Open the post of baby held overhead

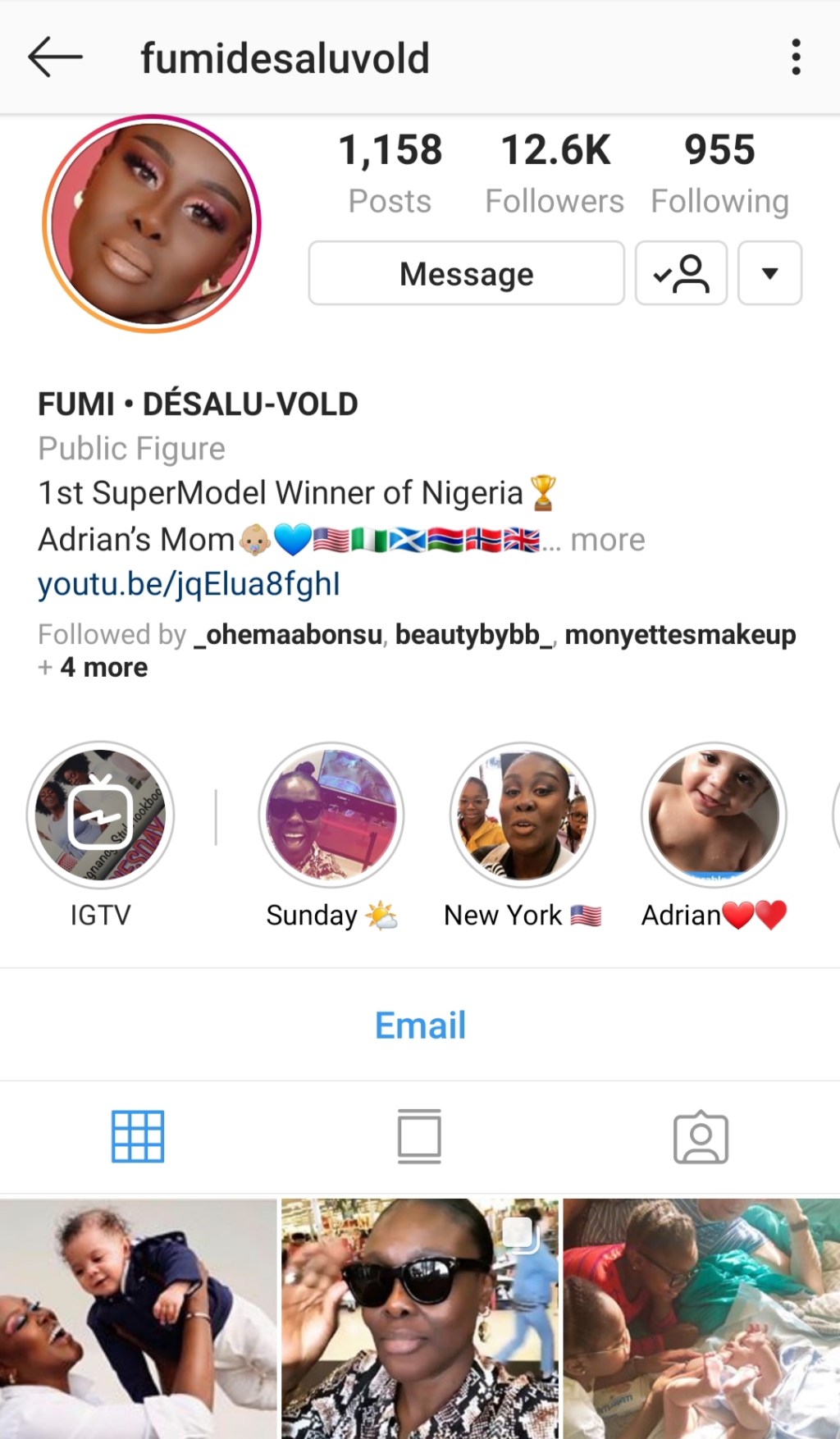(138, 1318)
